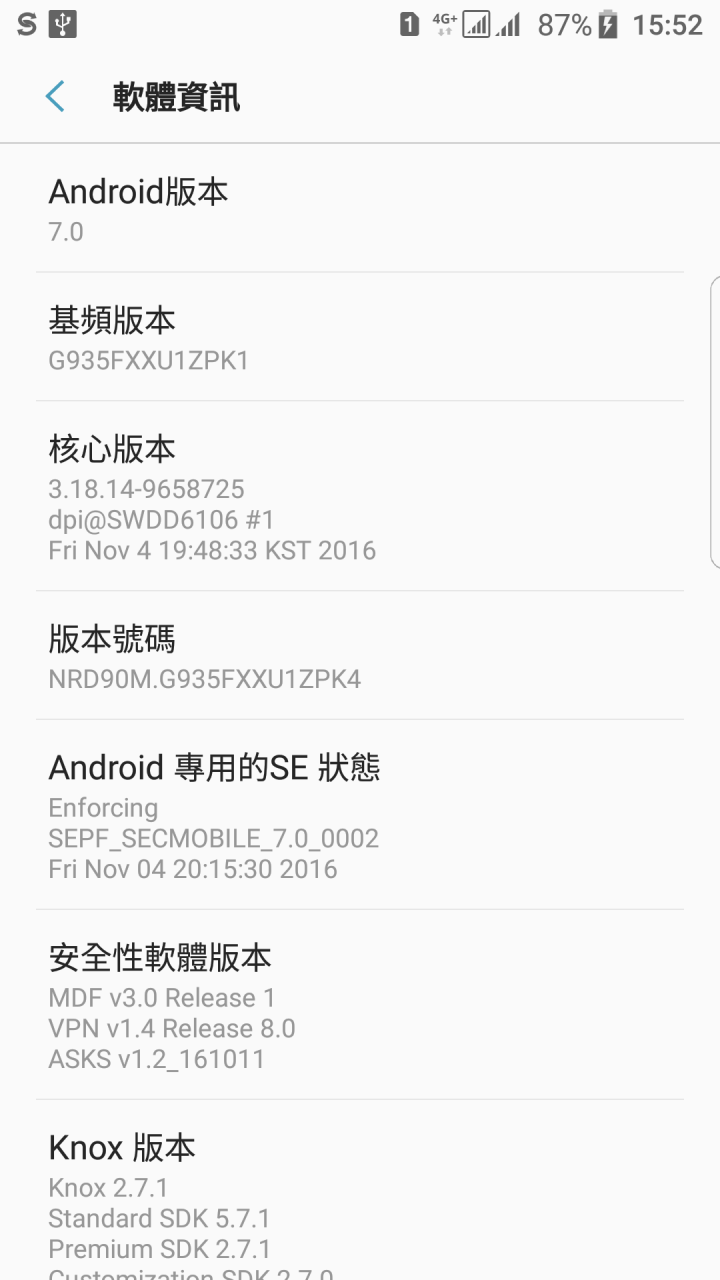The width and height of the screenshot is (720, 1280).
Task: Tap the 版本號碼 build number row
Action: pos(360,657)
